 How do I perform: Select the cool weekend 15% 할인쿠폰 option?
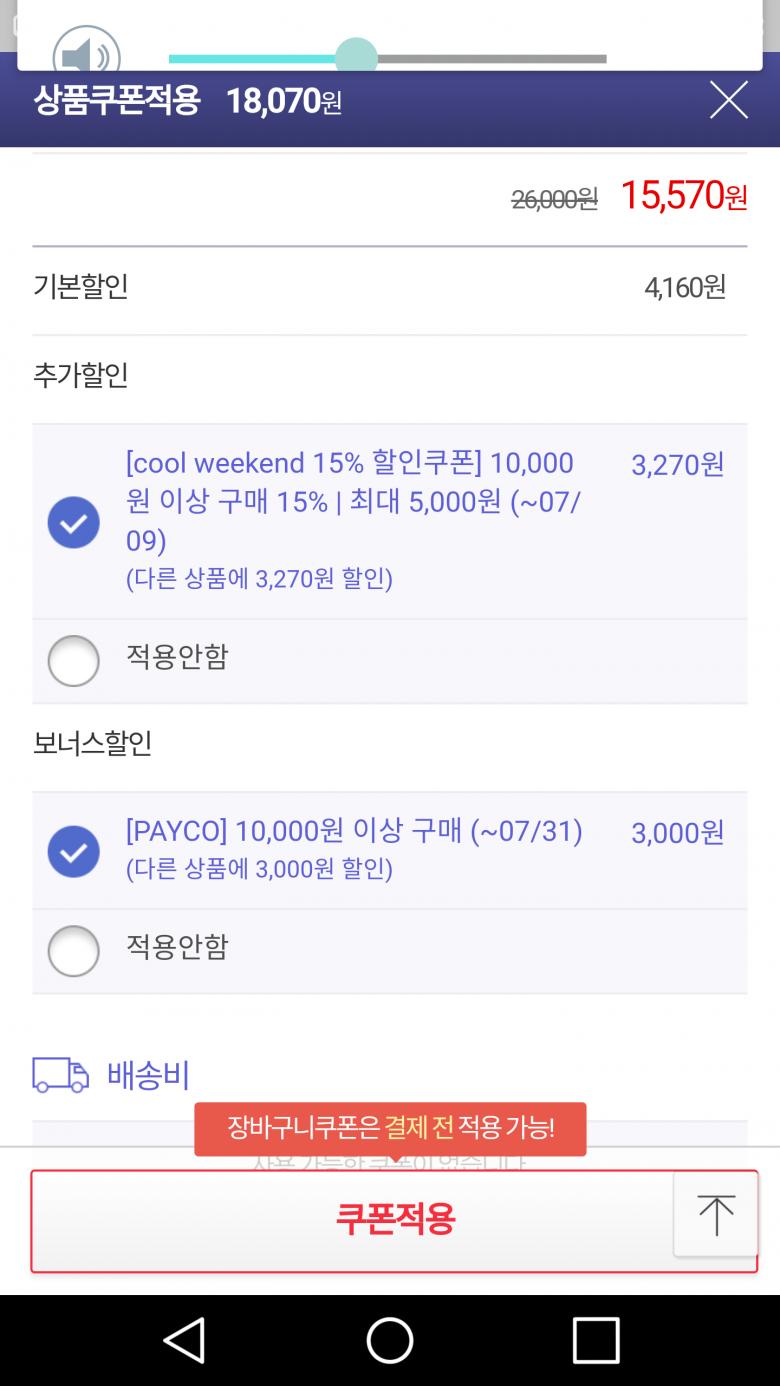[x=74, y=522]
